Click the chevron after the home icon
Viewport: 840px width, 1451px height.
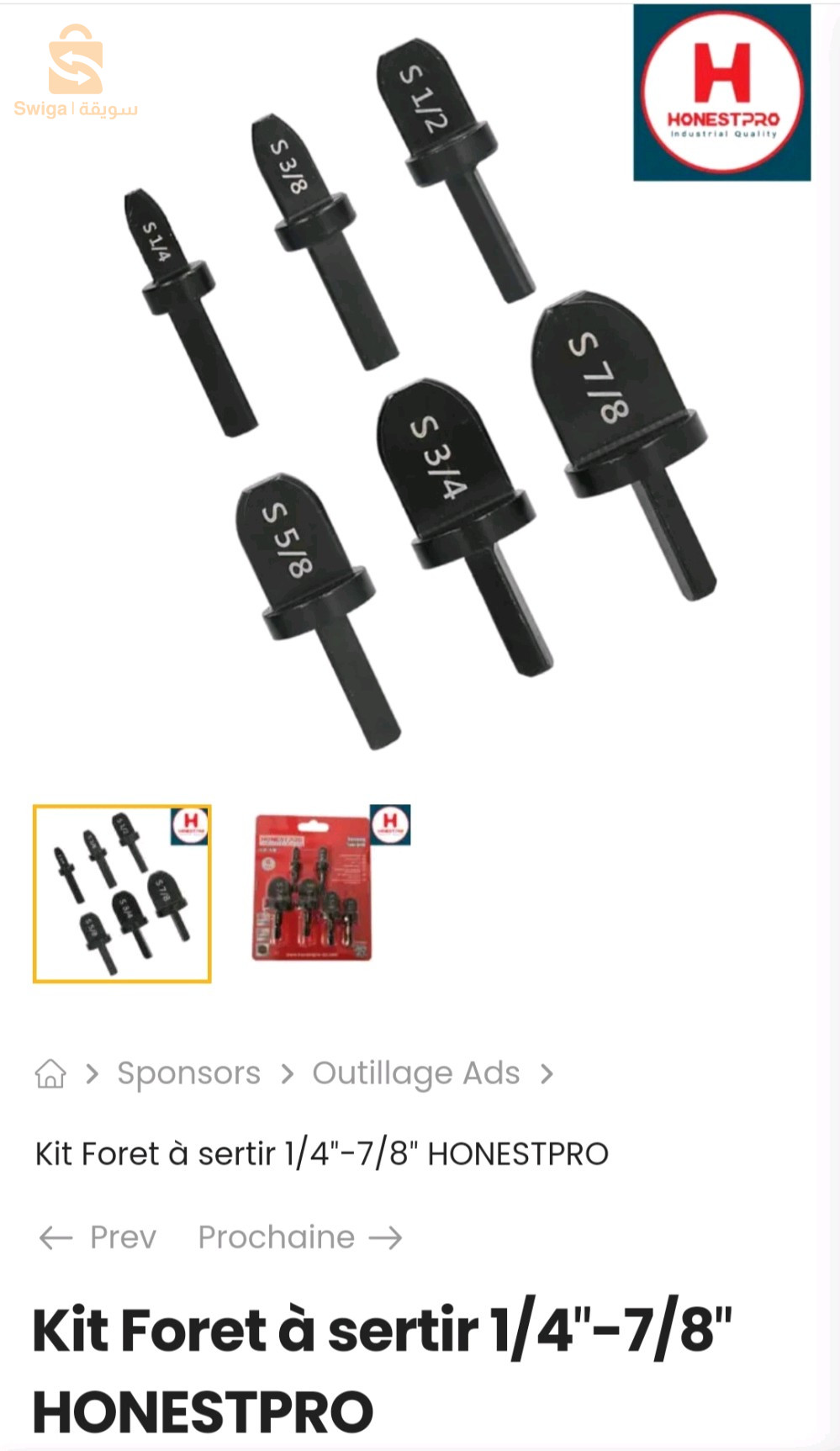92,1073
